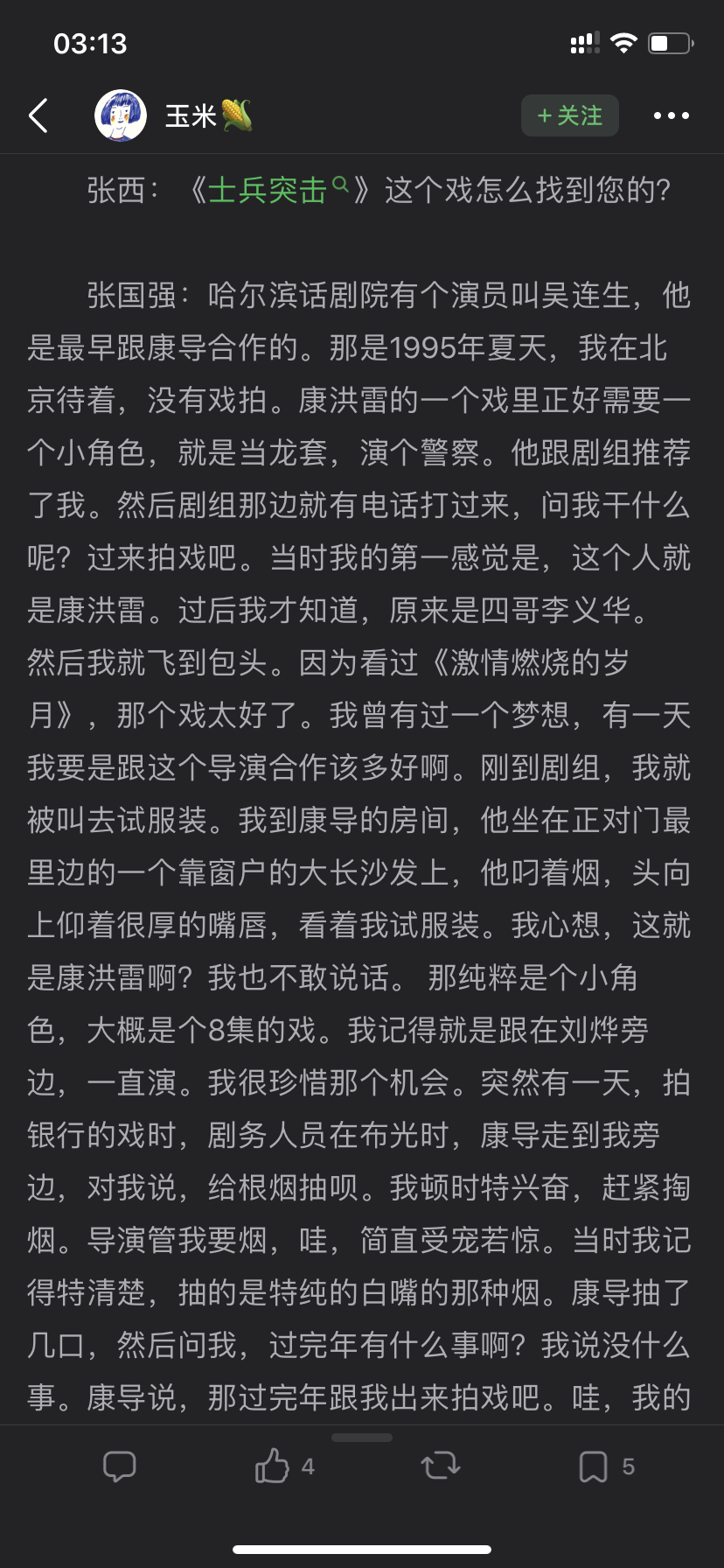Open the three-dot overflow menu
The height and width of the screenshot is (1568, 724).
pos(672,115)
